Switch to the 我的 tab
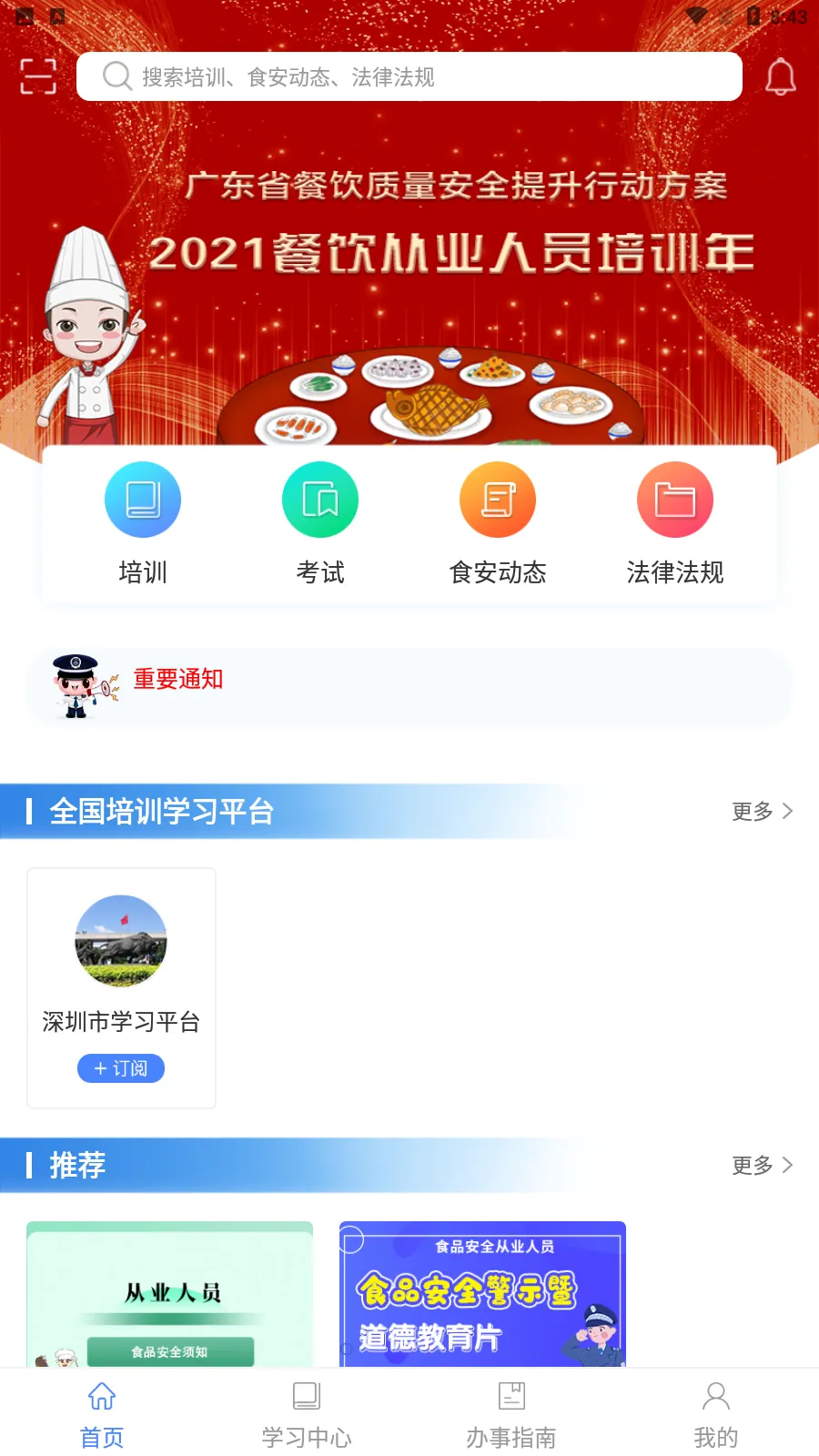Viewport: 819px width, 1456px height. point(716,1413)
